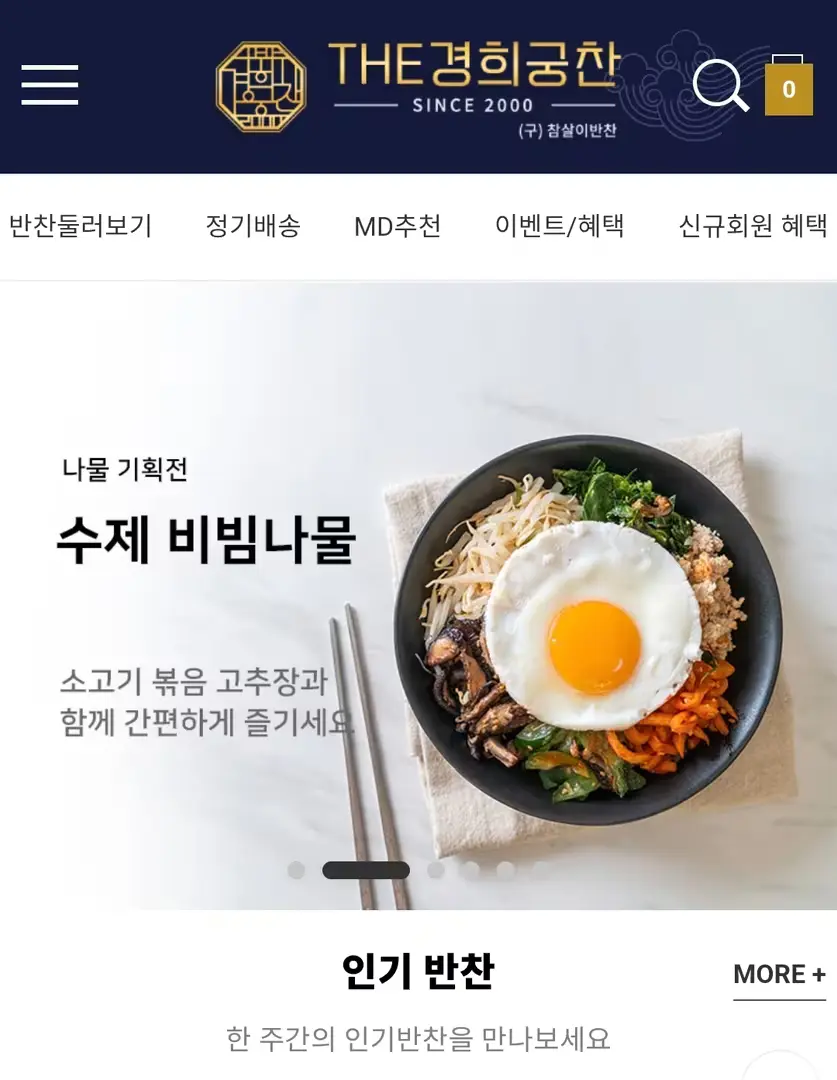
Task: Tap MORE + for 인기 반찬
Action: tap(779, 975)
